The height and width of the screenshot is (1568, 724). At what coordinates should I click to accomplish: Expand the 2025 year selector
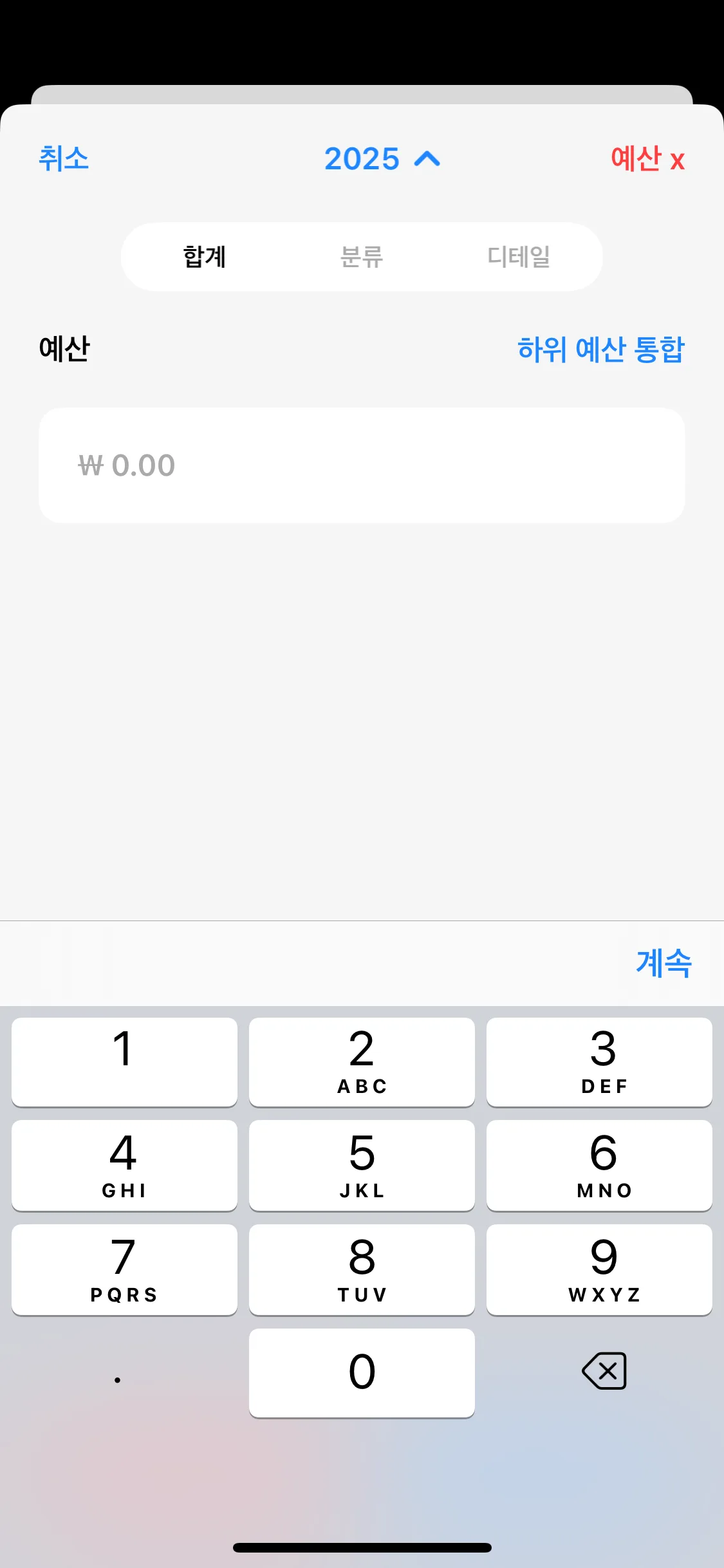point(382,159)
